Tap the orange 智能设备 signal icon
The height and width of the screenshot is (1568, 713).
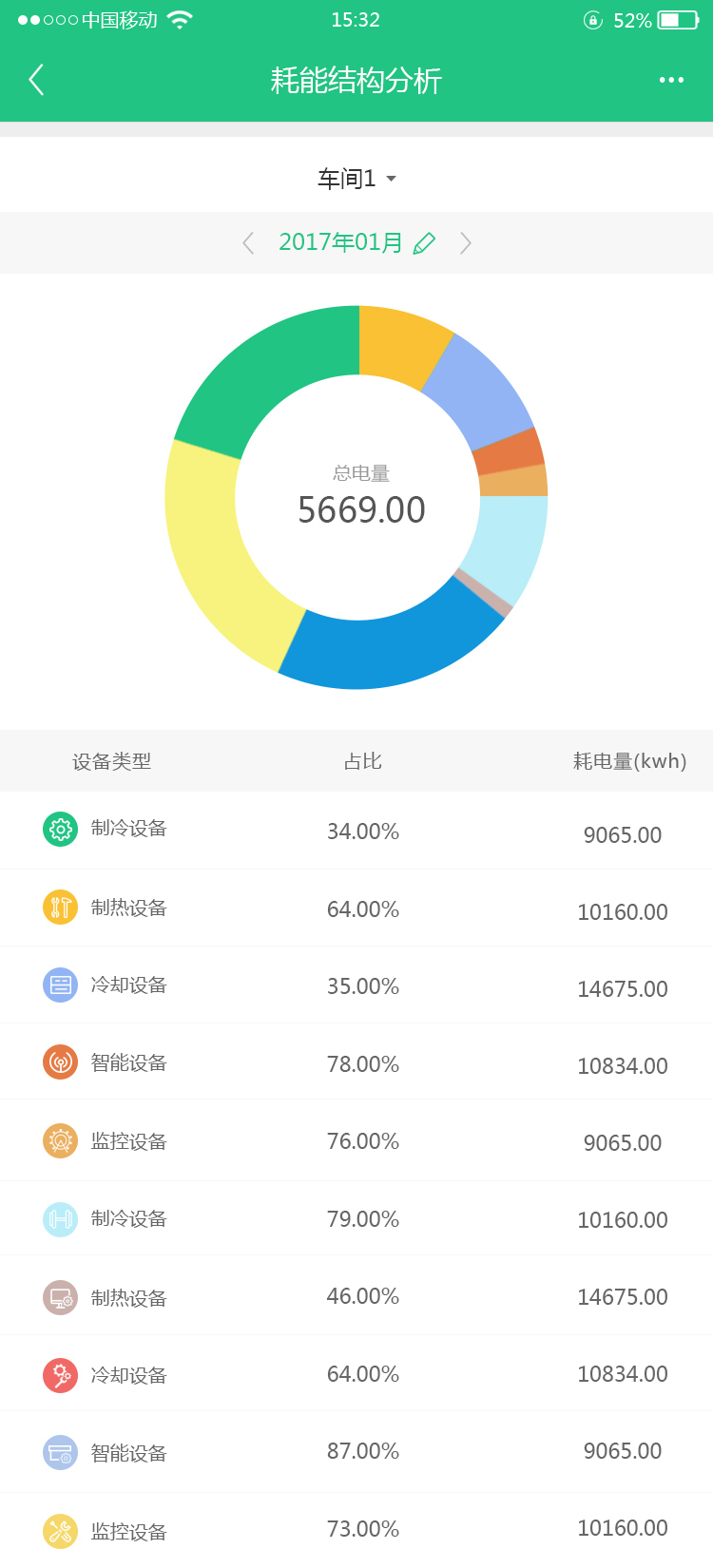pyautogui.click(x=61, y=1061)
